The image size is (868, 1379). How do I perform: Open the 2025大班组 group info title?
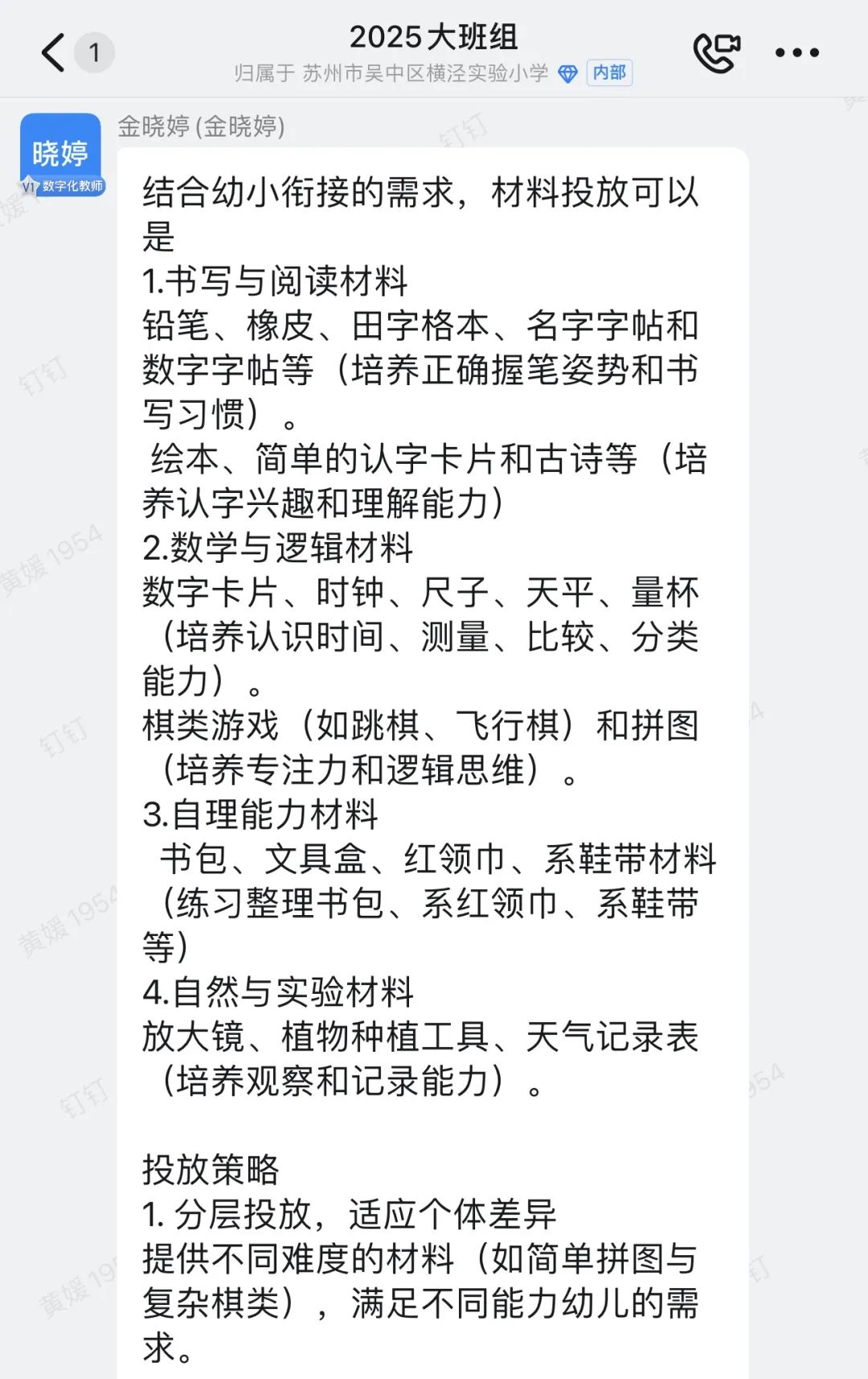433,37
